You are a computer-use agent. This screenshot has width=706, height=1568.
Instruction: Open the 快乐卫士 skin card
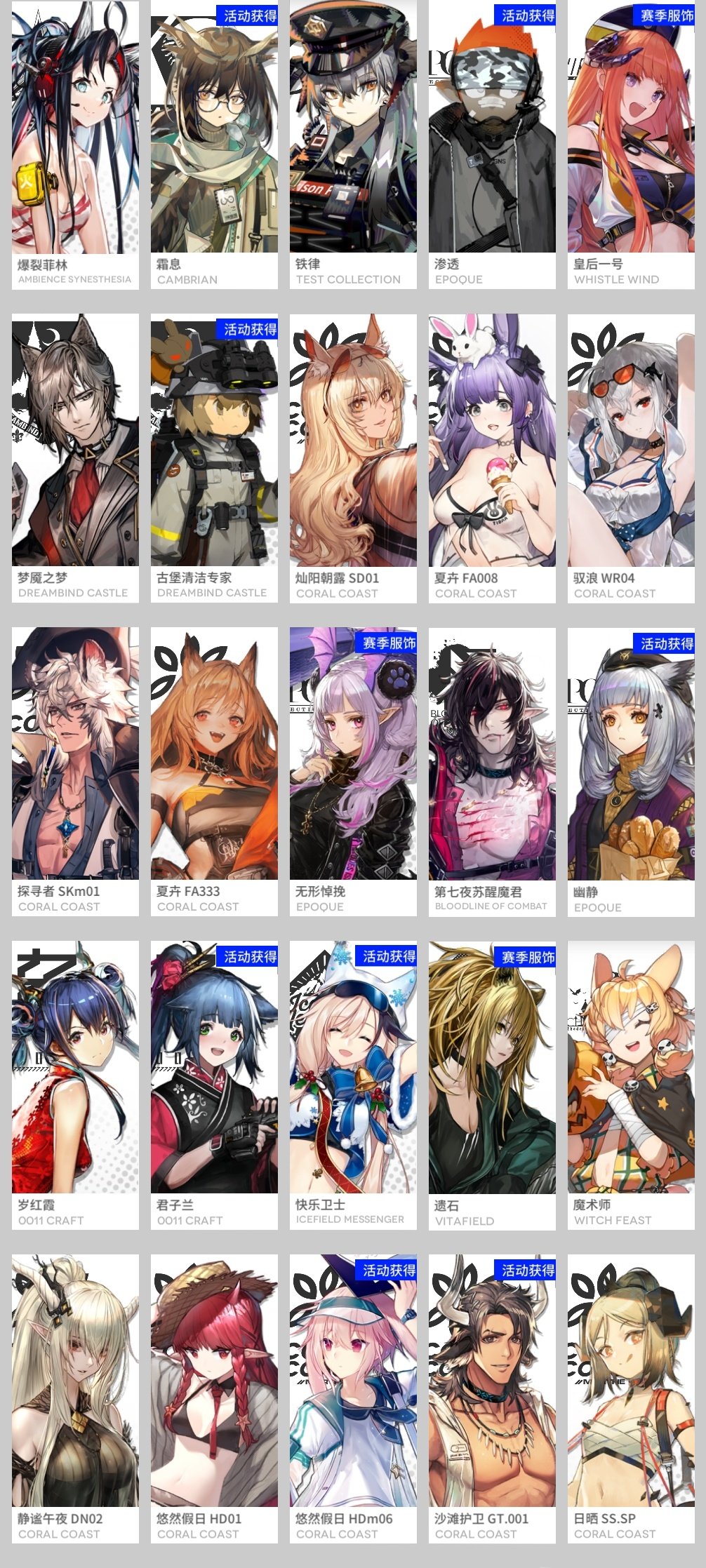pos(353,1085)
